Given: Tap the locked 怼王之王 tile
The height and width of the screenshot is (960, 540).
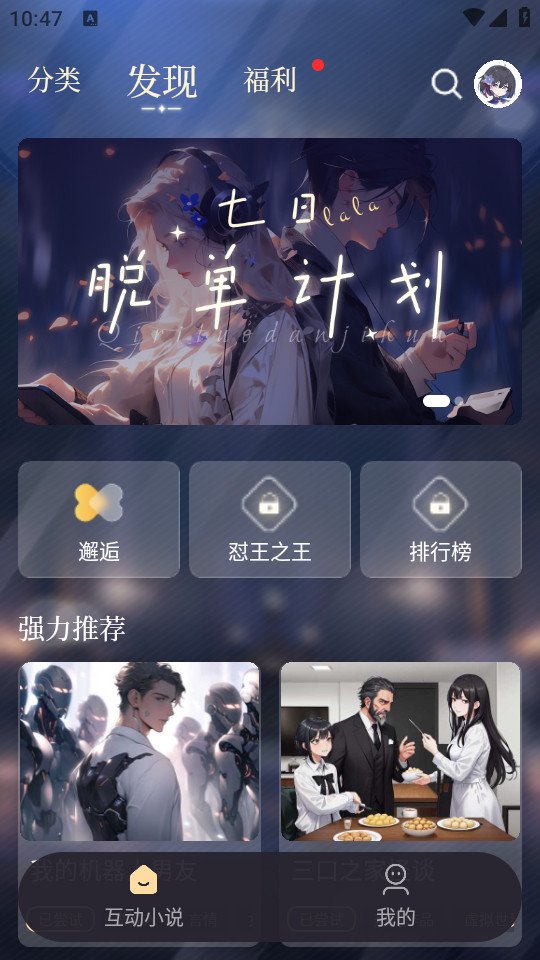Looking at the screenshot, I should click(x=270, y=519).
